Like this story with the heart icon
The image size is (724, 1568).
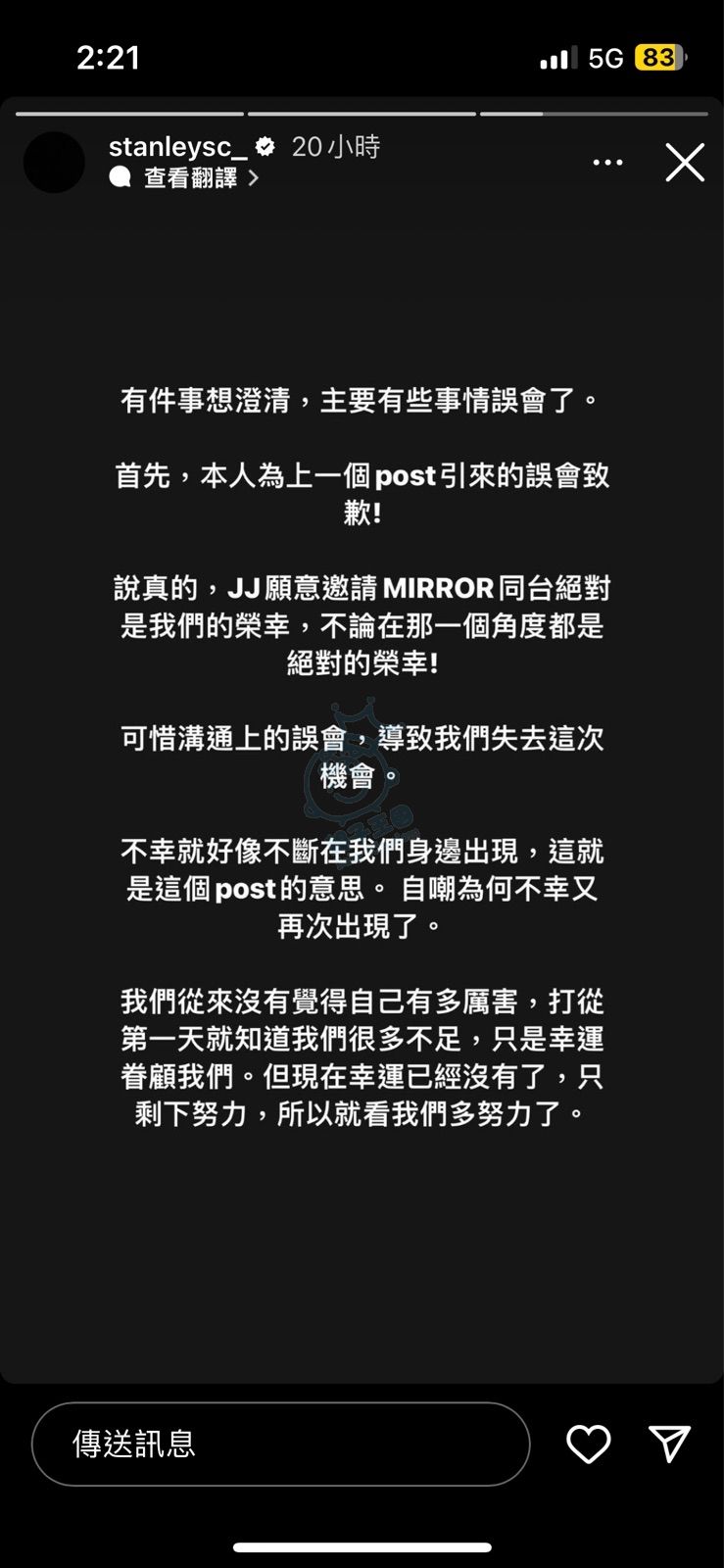[x=588, y=1444]
